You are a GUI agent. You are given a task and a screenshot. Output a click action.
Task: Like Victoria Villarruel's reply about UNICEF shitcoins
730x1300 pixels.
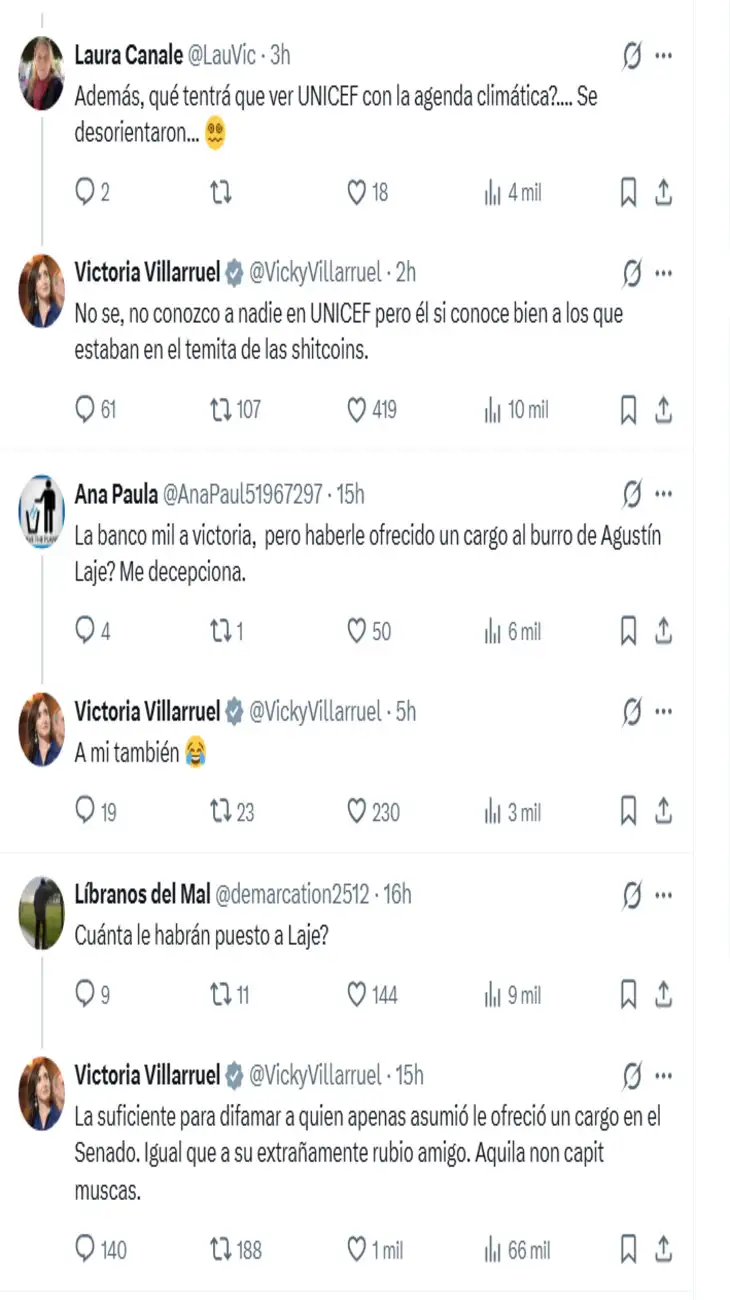(x=357, y=409)
